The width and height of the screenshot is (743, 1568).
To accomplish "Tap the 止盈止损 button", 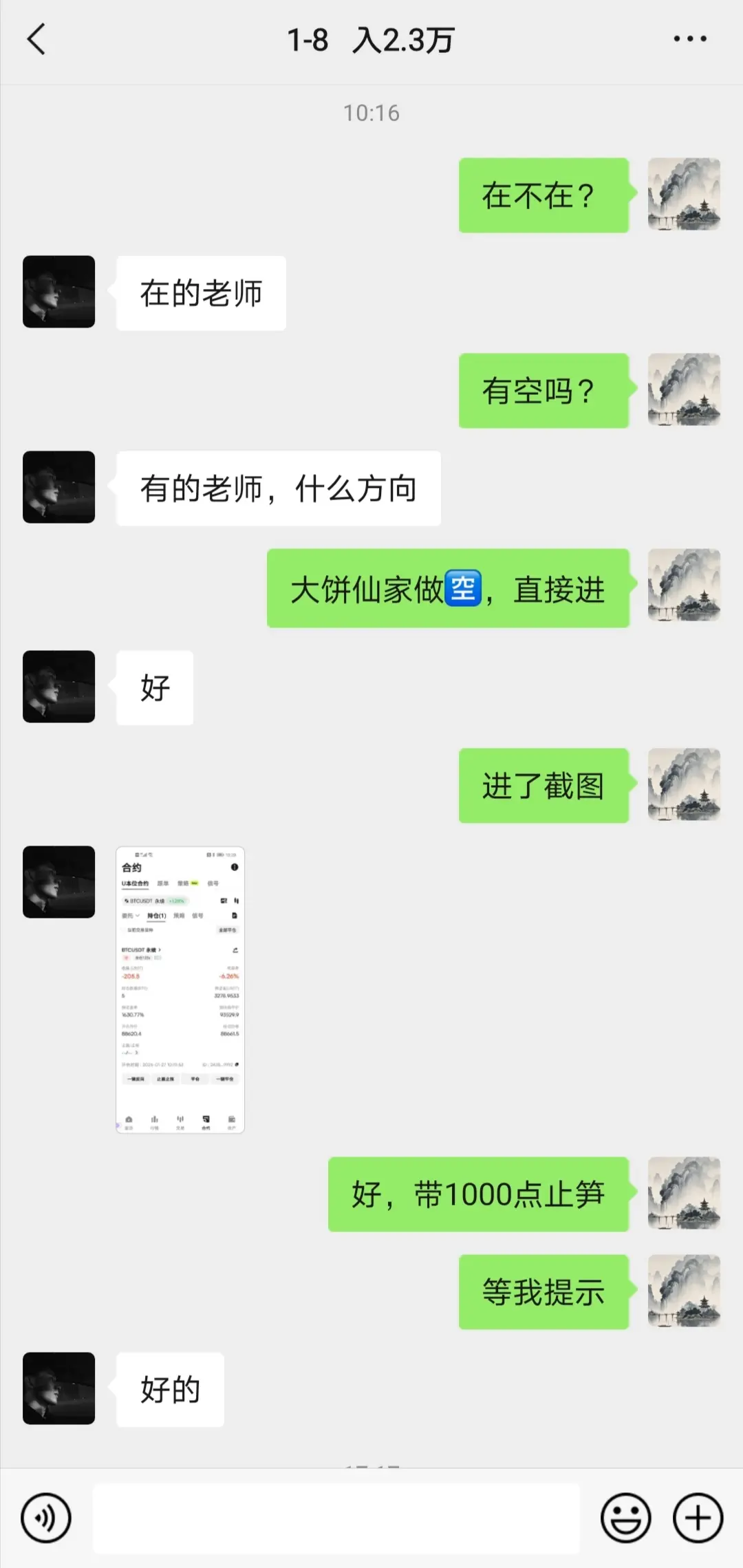I will click(166, 1080).
